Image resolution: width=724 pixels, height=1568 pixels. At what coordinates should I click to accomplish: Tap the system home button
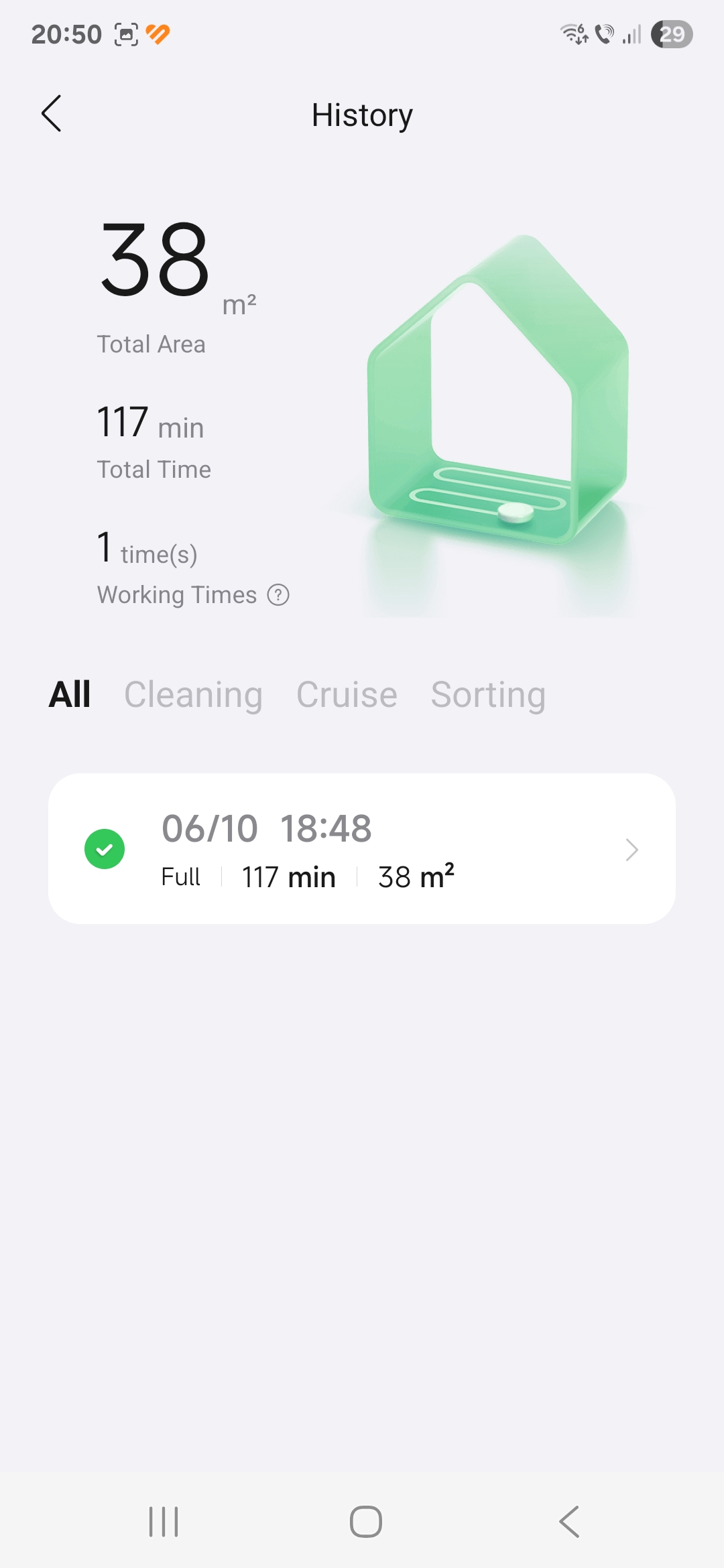[x=366, y=1521]
